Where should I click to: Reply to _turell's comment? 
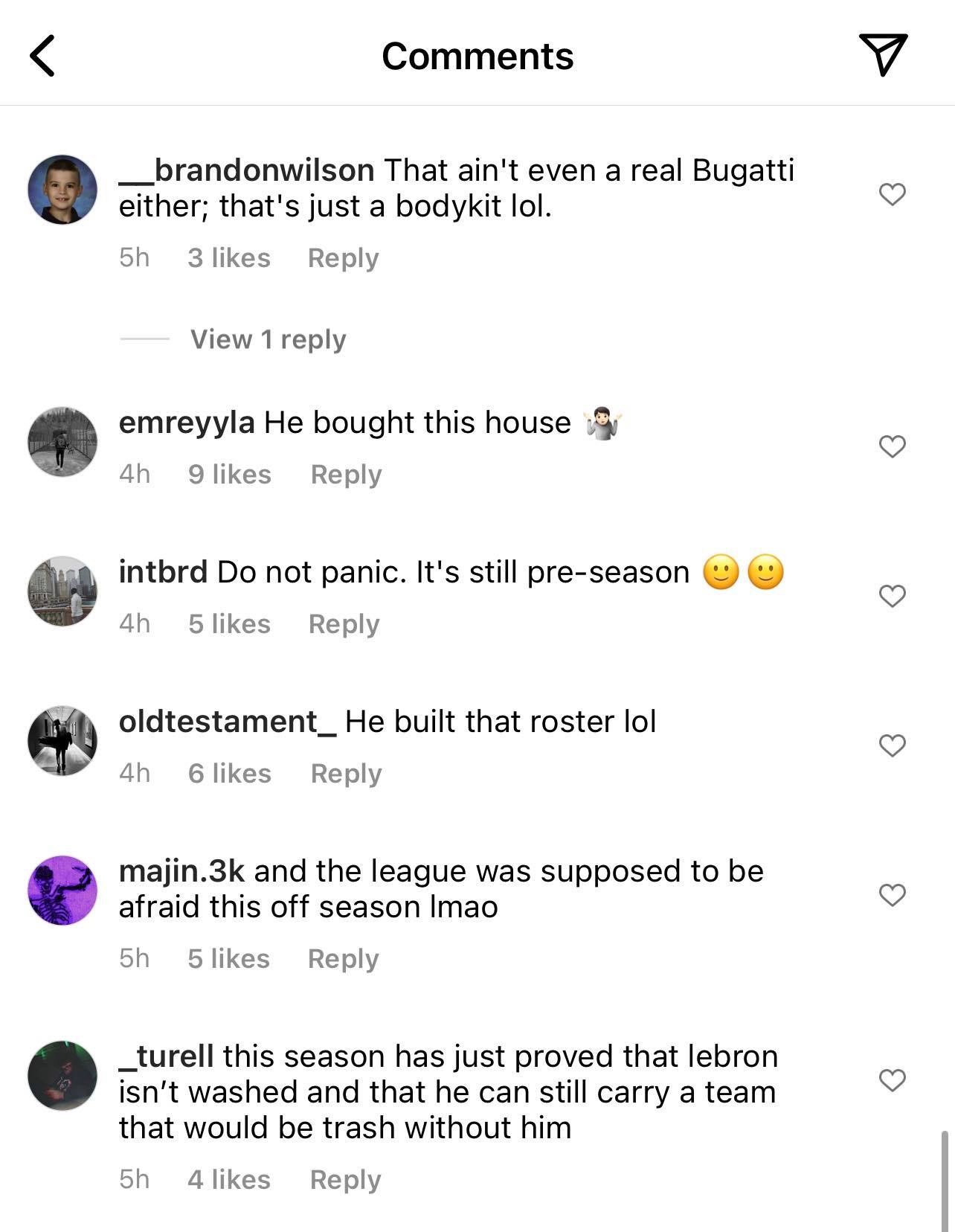(345, 1180)
